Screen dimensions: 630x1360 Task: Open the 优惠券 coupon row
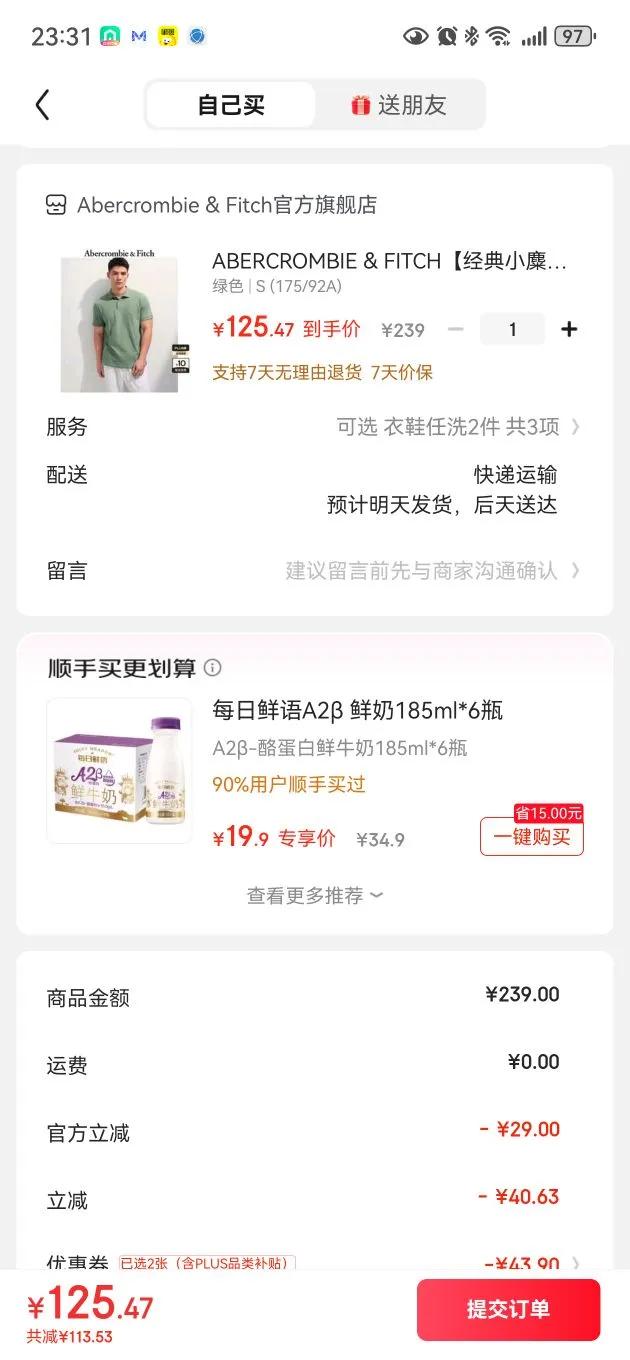pos(314,1263)
